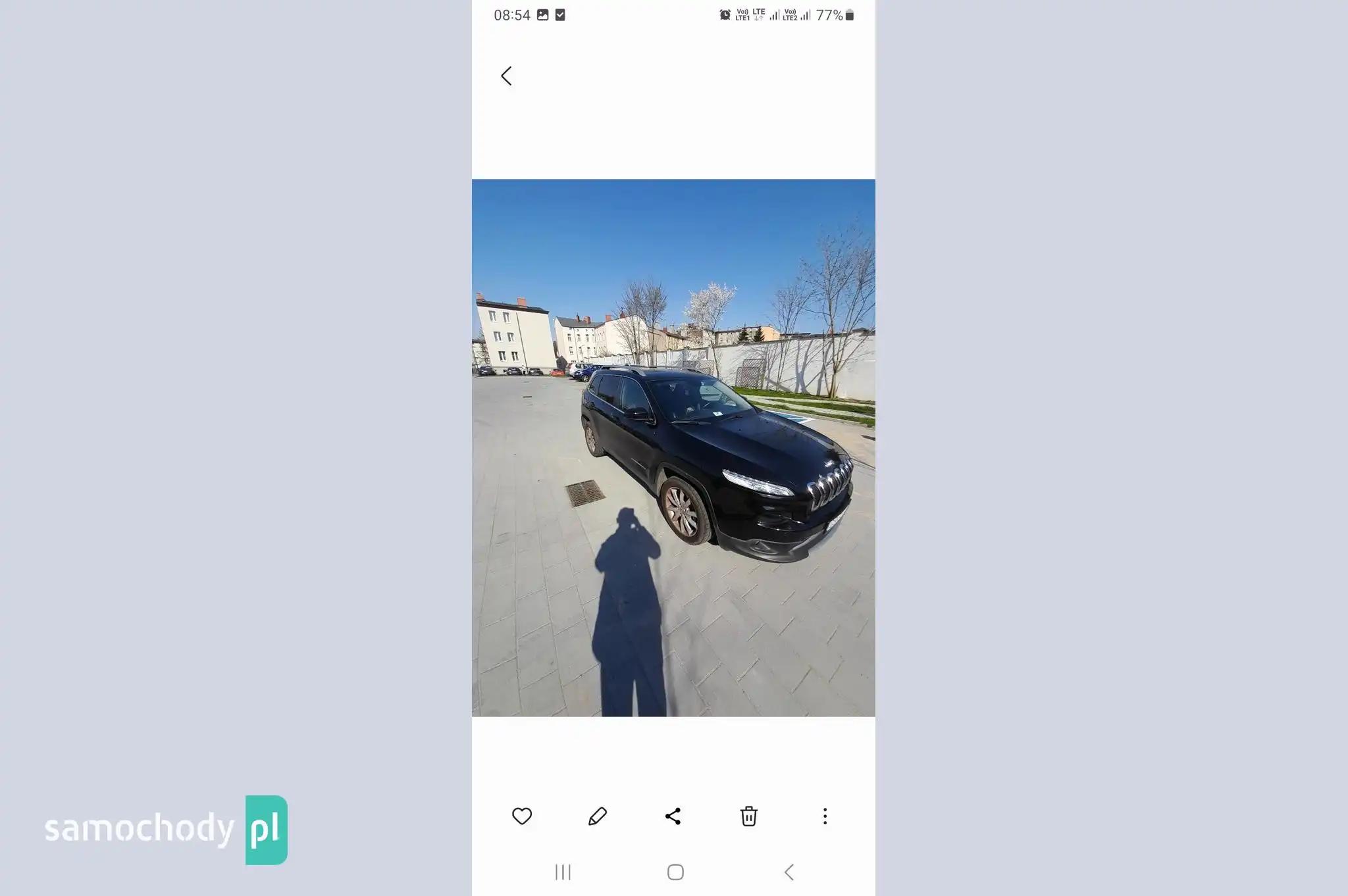Viewport: 1348px width, 896px height.
Task: Mark this photo as favorite
Action: point(522,816)
